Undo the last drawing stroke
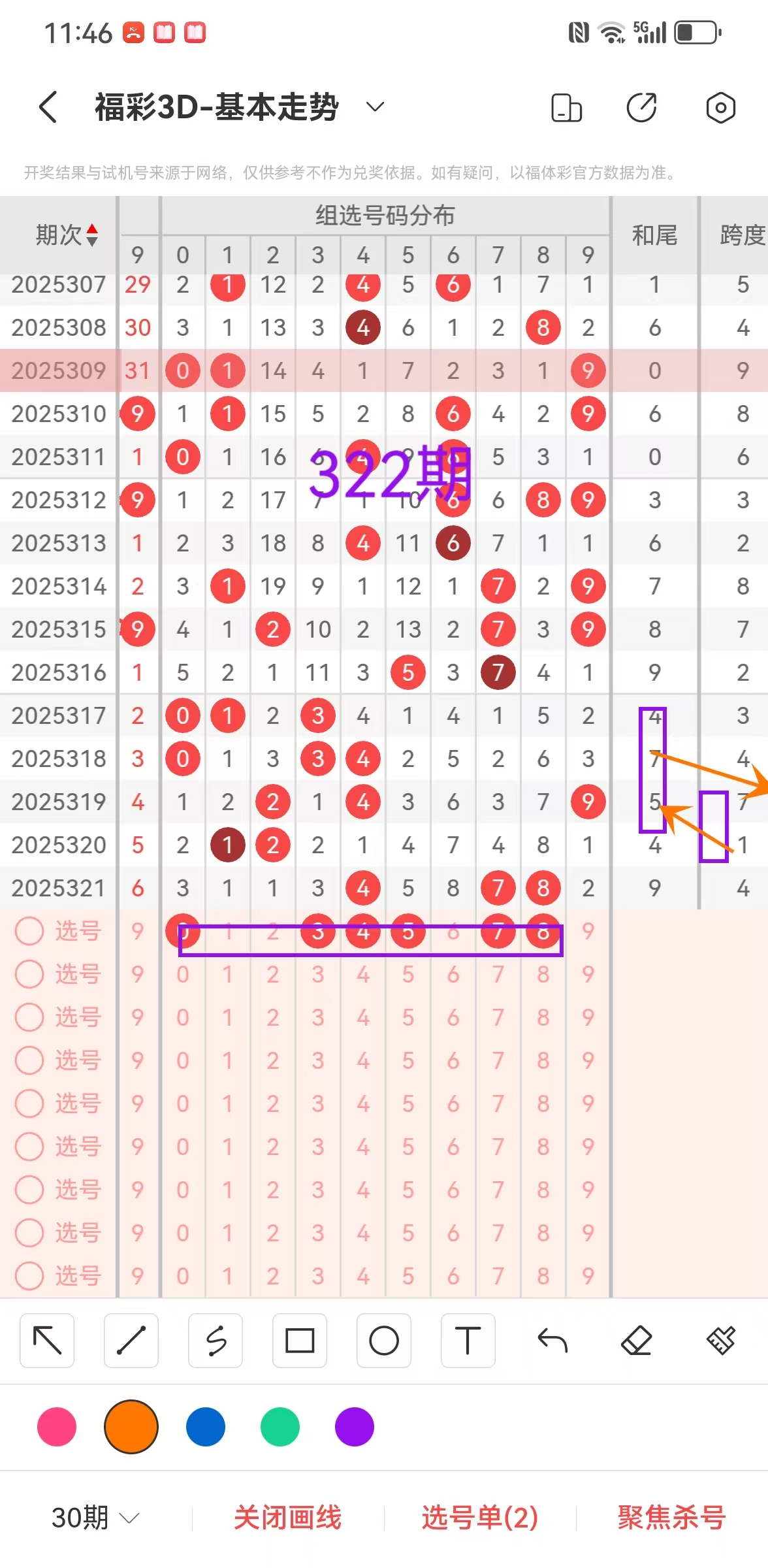The width and height of the screenshot is (768, 1568). pos(552,1341)
